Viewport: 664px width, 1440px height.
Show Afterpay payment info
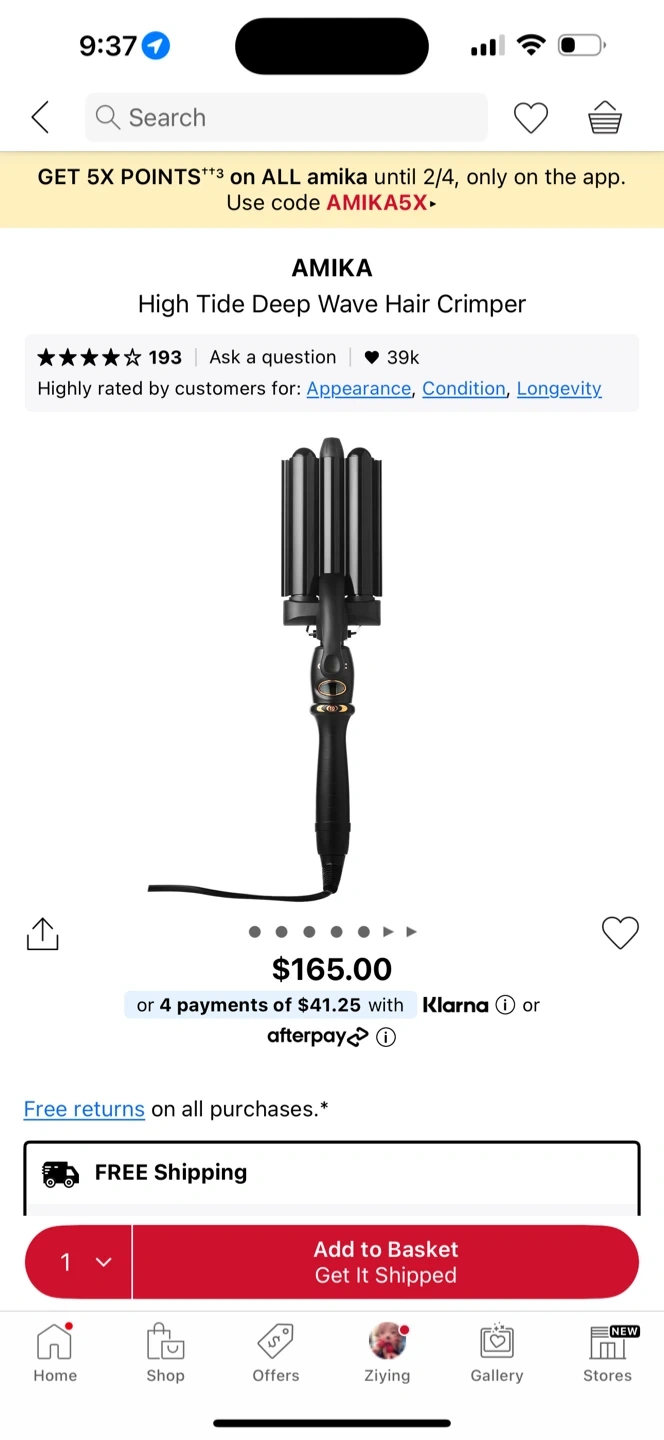pyautogui.click(x=386, y=1037)
